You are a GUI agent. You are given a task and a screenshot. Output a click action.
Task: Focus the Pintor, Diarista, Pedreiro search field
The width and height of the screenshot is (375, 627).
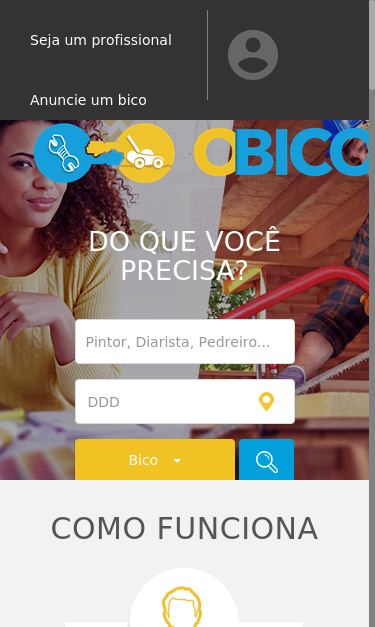185,341
